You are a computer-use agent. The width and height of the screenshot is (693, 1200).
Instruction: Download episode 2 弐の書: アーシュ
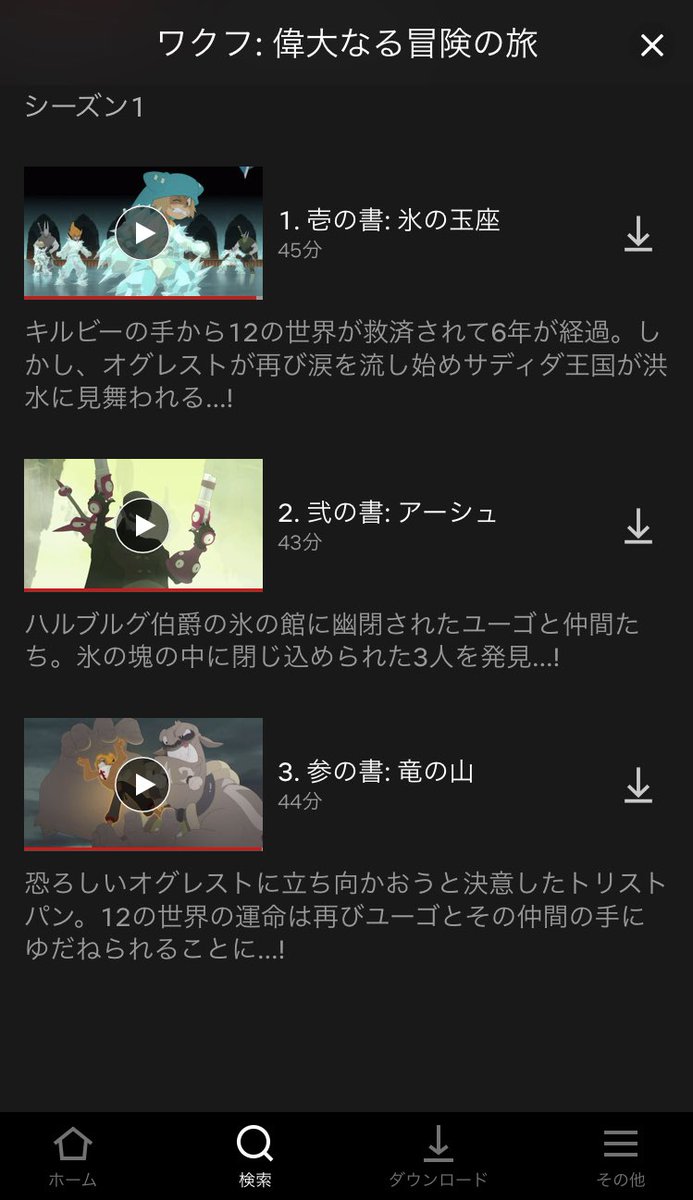[638, 526]
